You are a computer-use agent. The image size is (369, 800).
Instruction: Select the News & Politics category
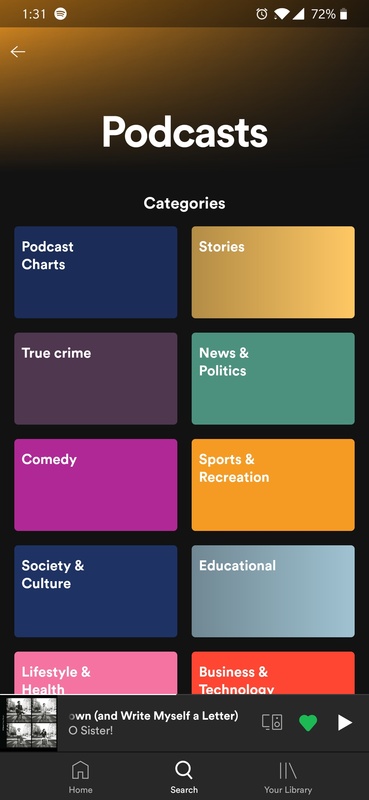[273, 379]
